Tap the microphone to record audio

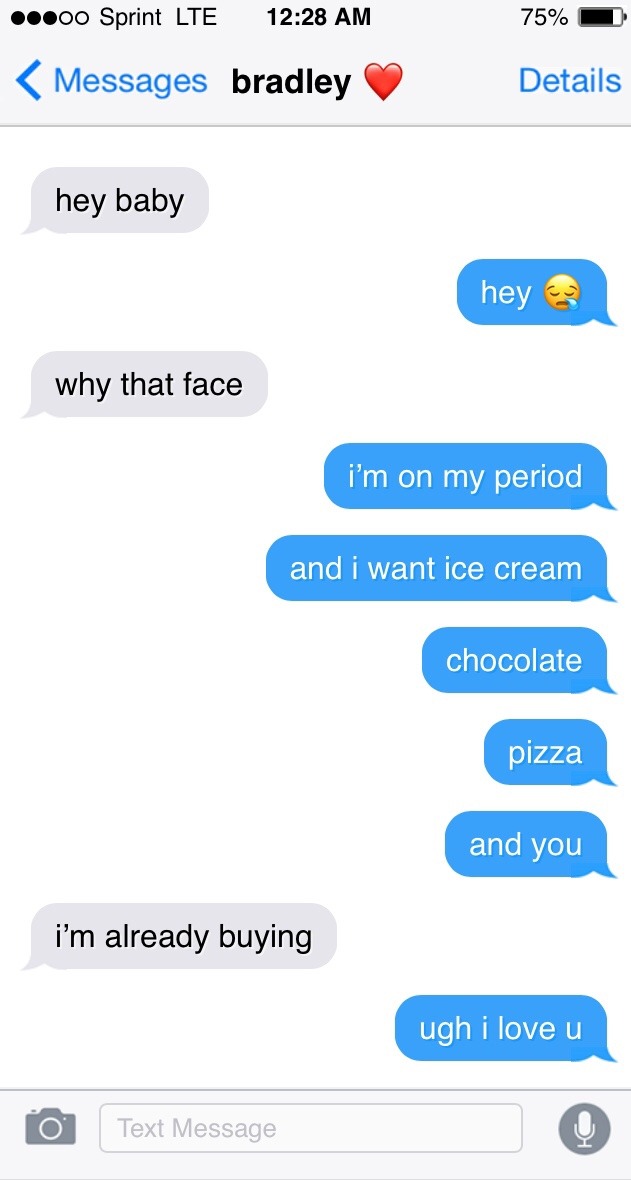(584, 1128)
